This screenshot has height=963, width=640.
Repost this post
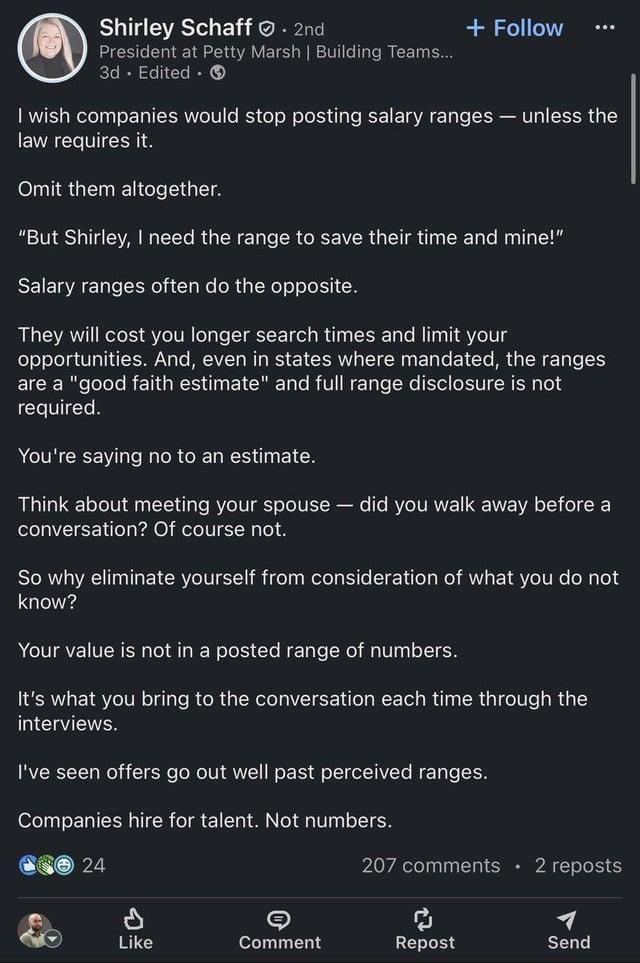pyautogui.click(x=425, y=929)
